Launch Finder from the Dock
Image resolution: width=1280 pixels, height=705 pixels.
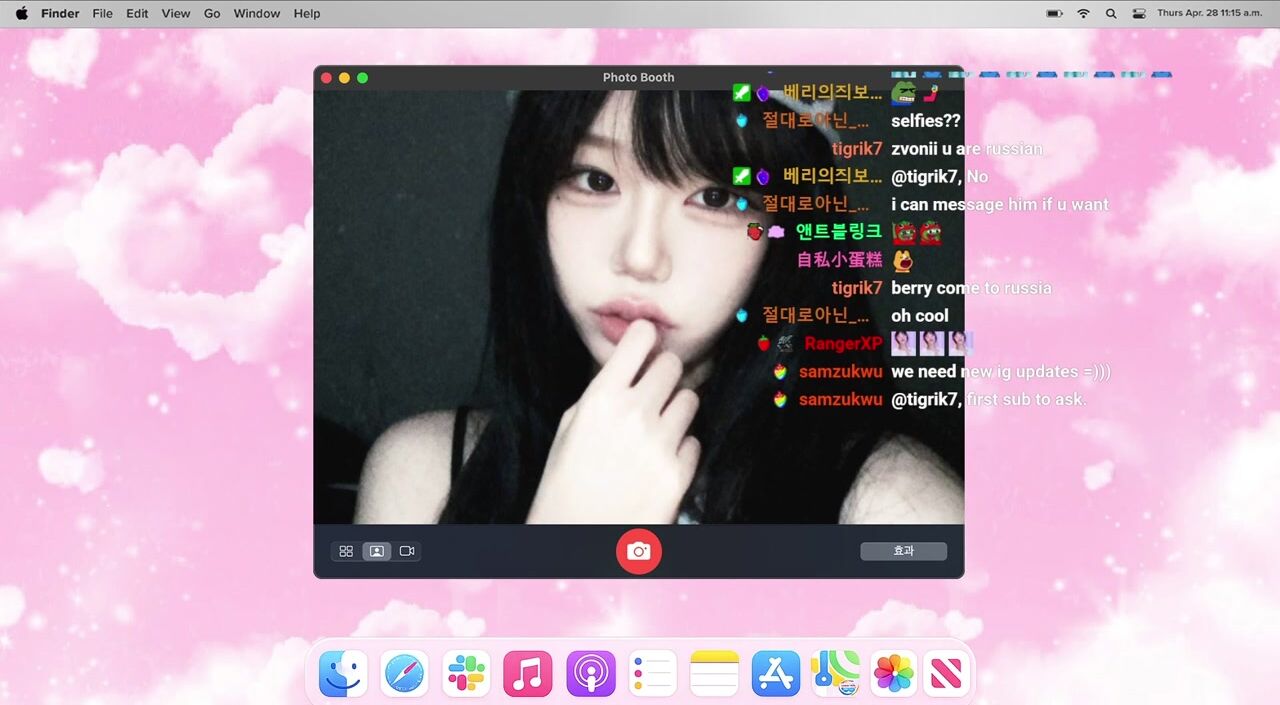[x=343, y=673]
